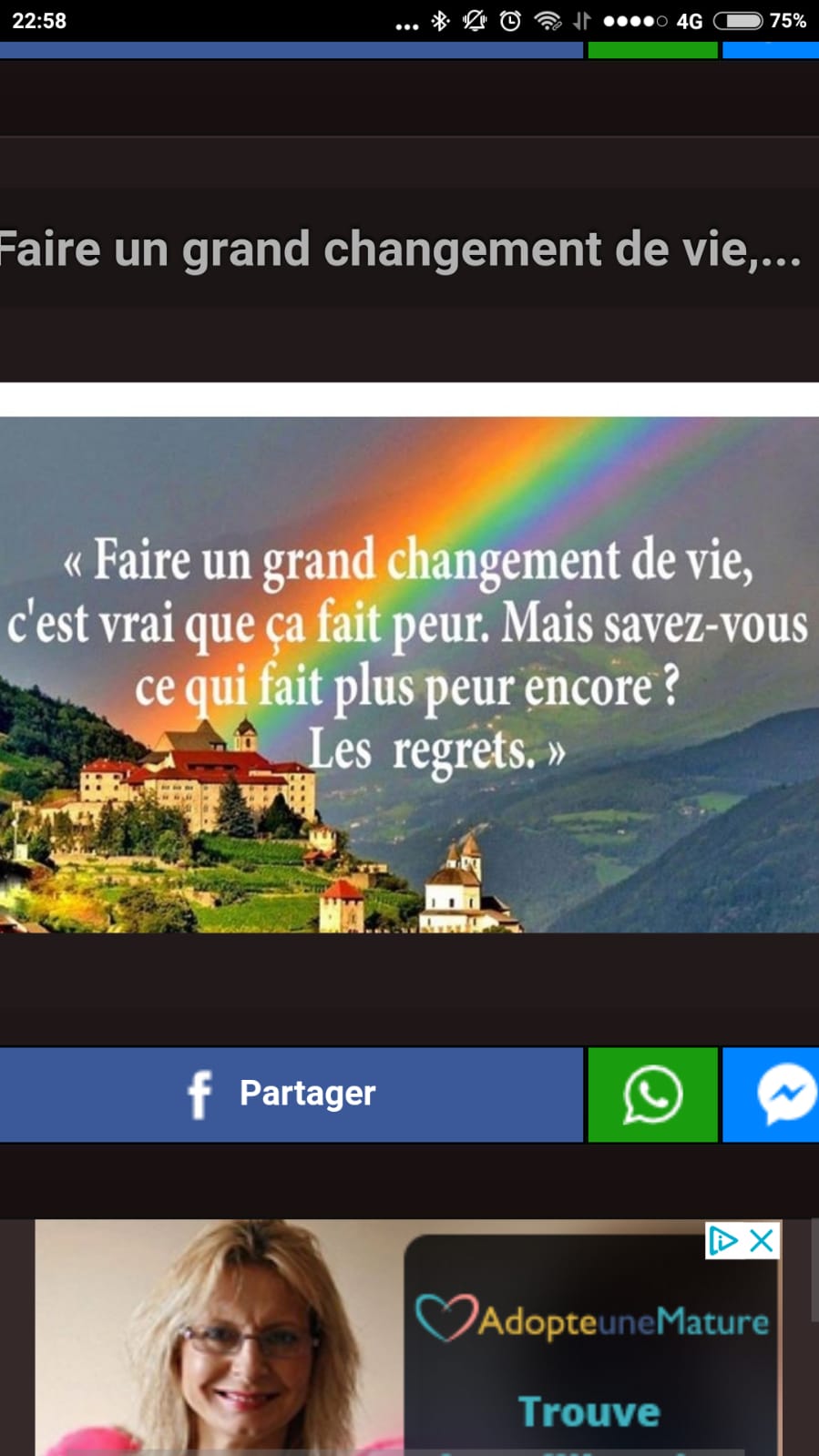Open the rainbow quote image
Image resolution: width=819 pixels, height=1456 pixels.
(x=409, y=674)
